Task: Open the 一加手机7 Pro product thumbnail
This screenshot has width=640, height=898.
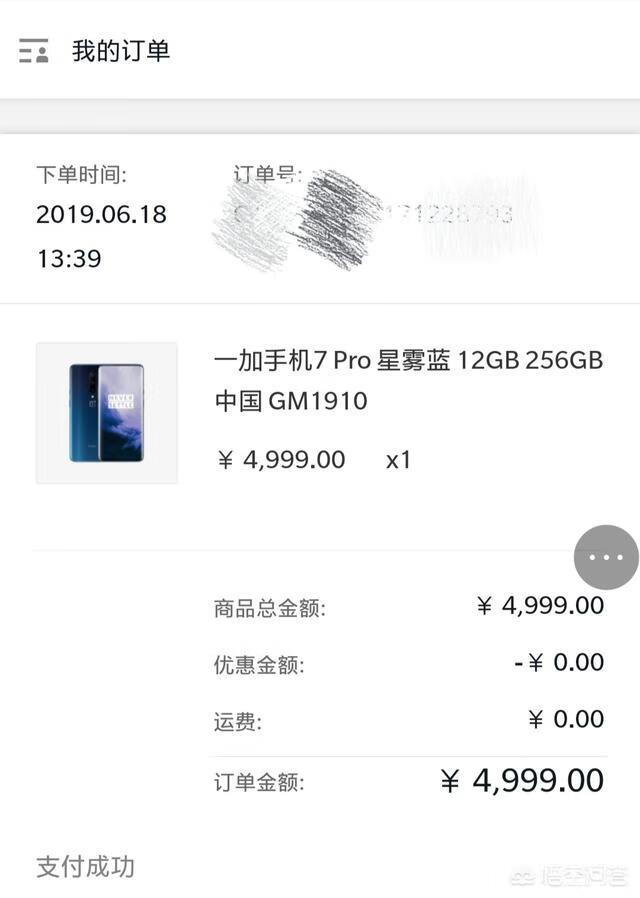Action: coord(107,413)
